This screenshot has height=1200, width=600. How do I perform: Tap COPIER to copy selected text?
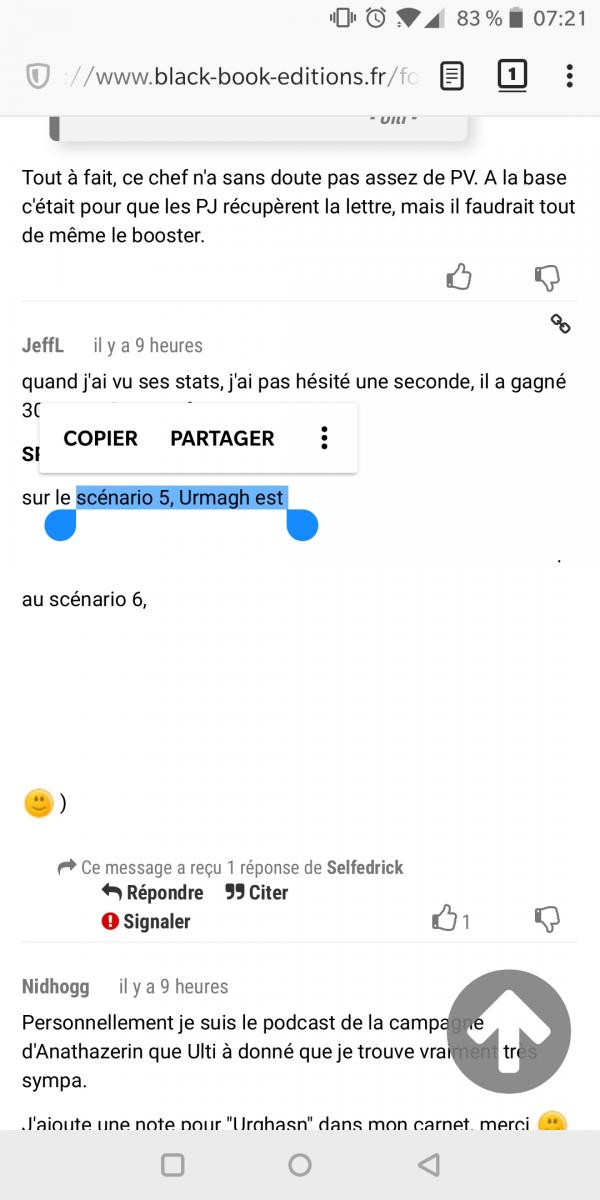click(100, 438)
